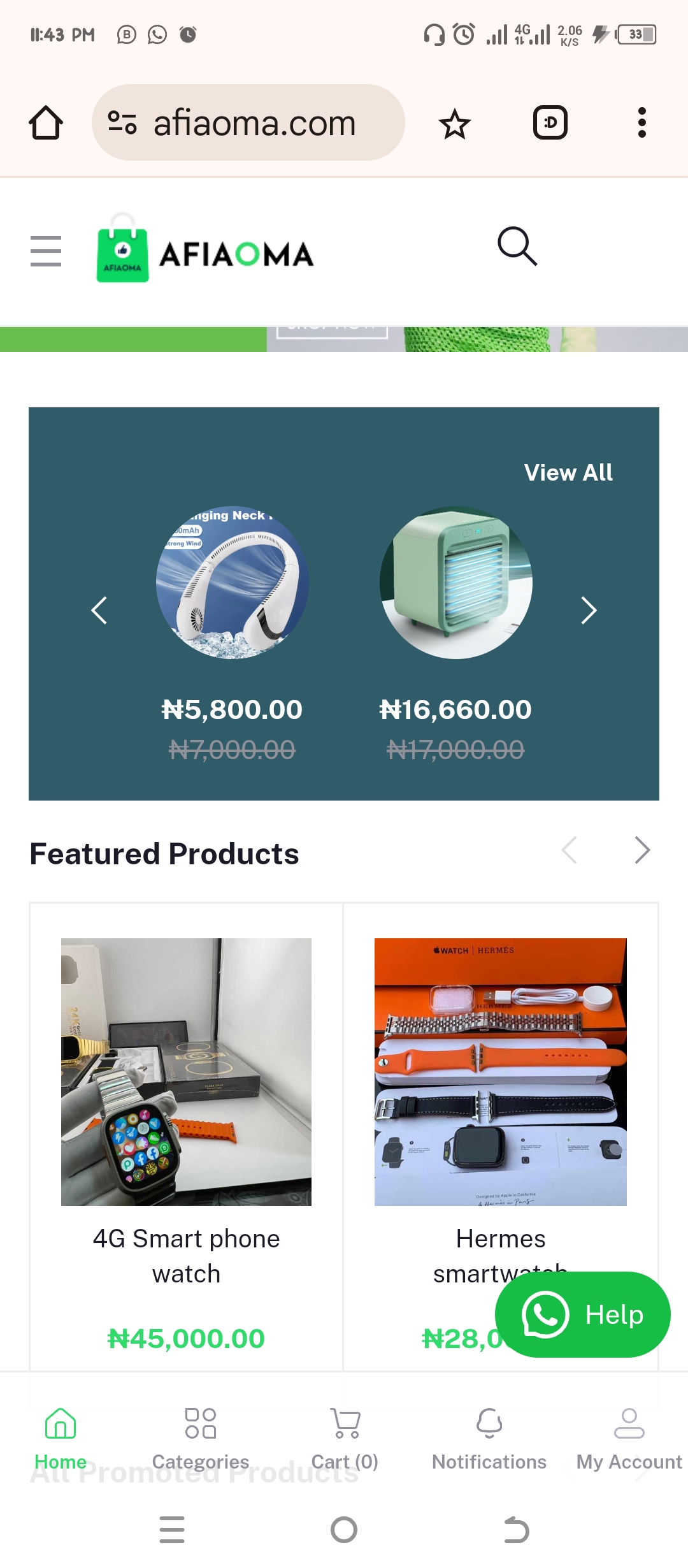Image resolution: width=688 pixels, height=1568 pixels.
Task: Tap the hamburger menu icon
Action: [45, 250]
